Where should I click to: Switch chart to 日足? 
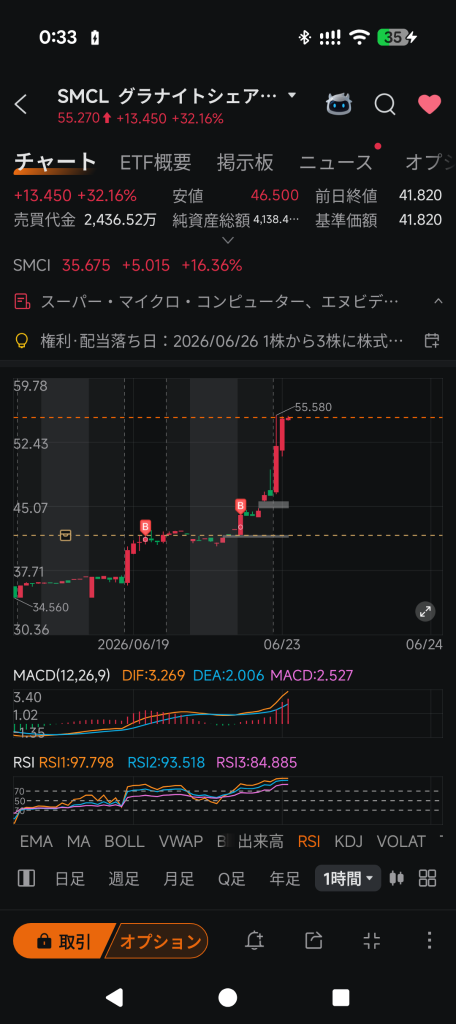point(70,878)
